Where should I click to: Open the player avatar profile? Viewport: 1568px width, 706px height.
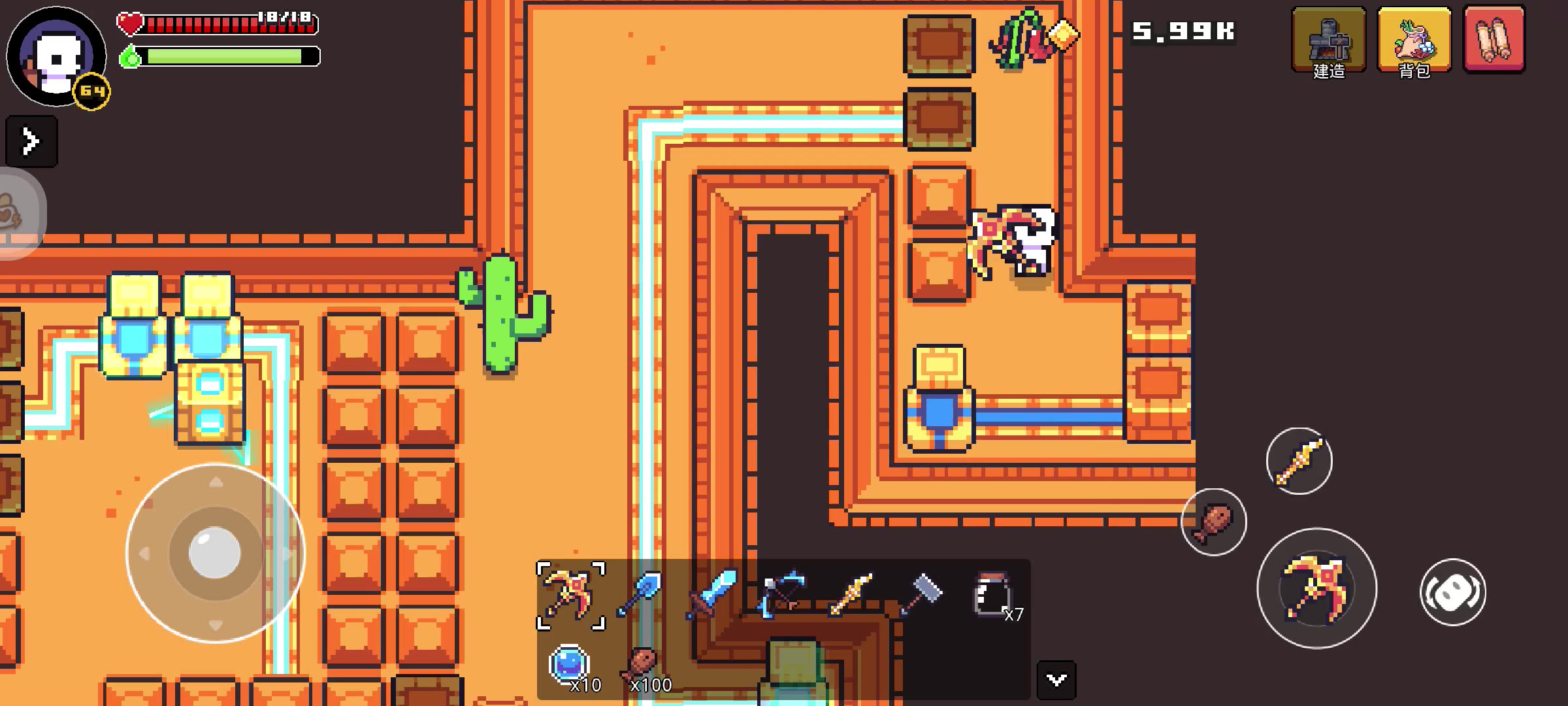pos(56,58)
